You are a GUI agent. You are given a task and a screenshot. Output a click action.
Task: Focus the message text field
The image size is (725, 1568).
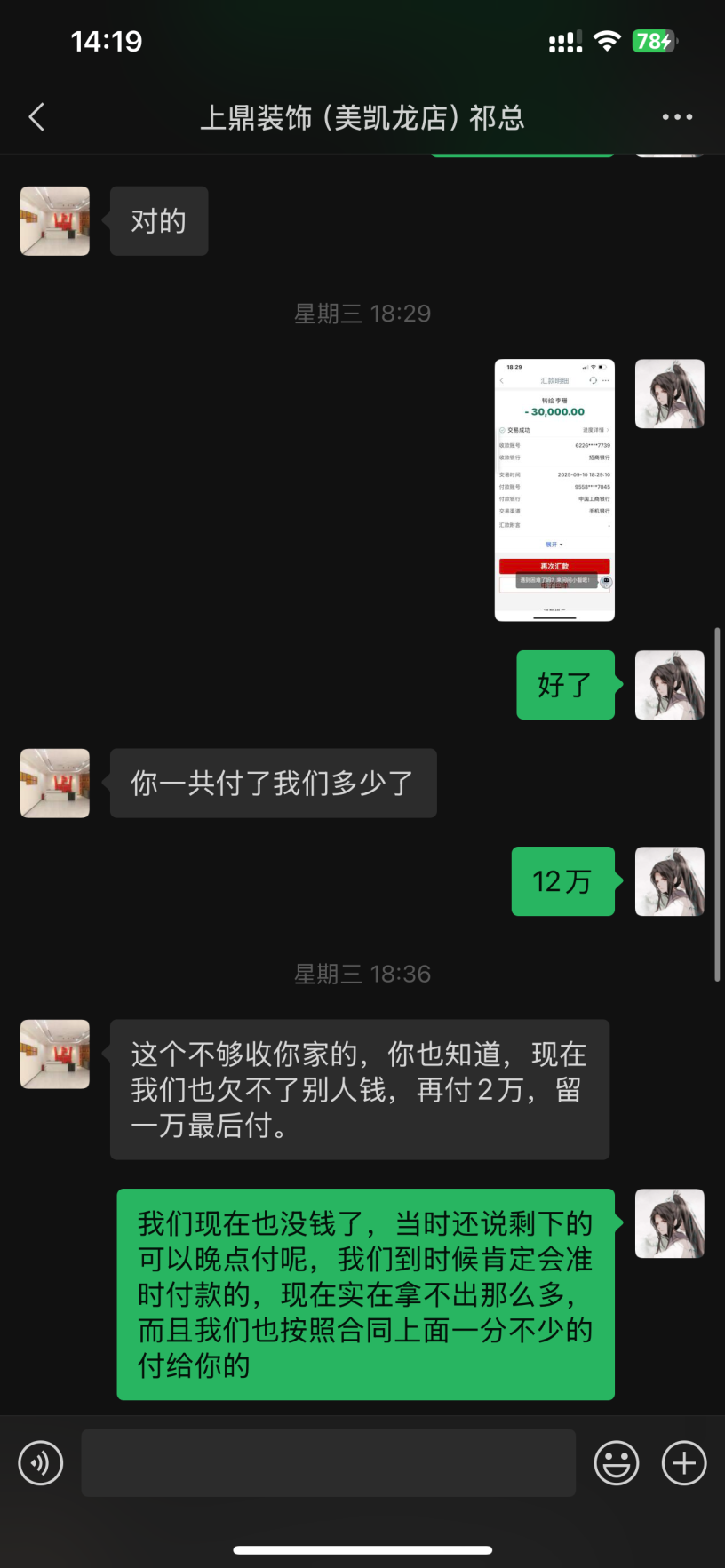point(328,1463)
